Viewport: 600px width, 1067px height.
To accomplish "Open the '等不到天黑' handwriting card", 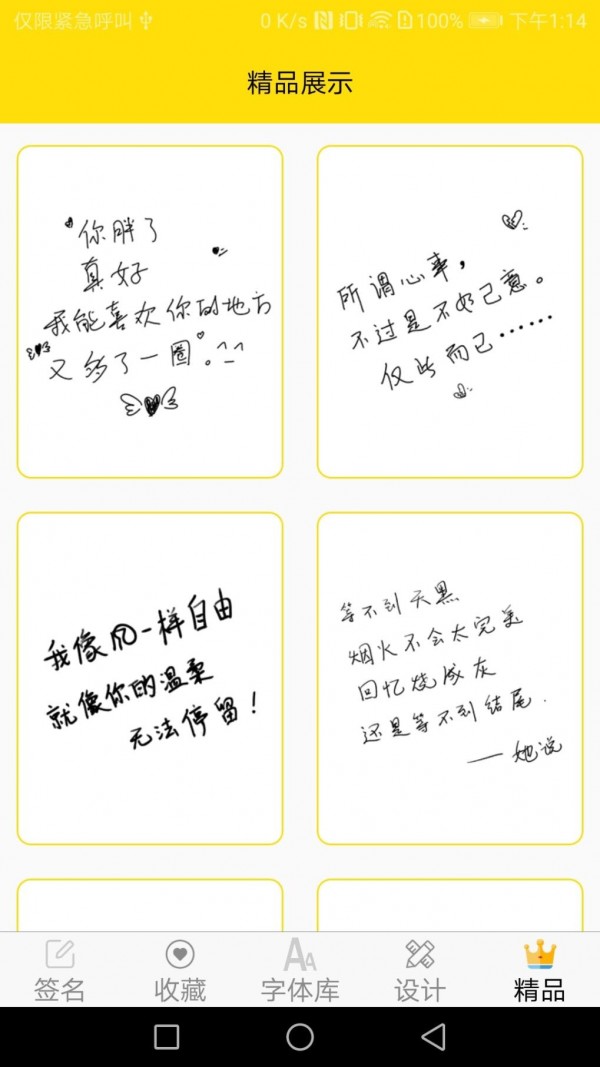I will (x=450, y=678).
